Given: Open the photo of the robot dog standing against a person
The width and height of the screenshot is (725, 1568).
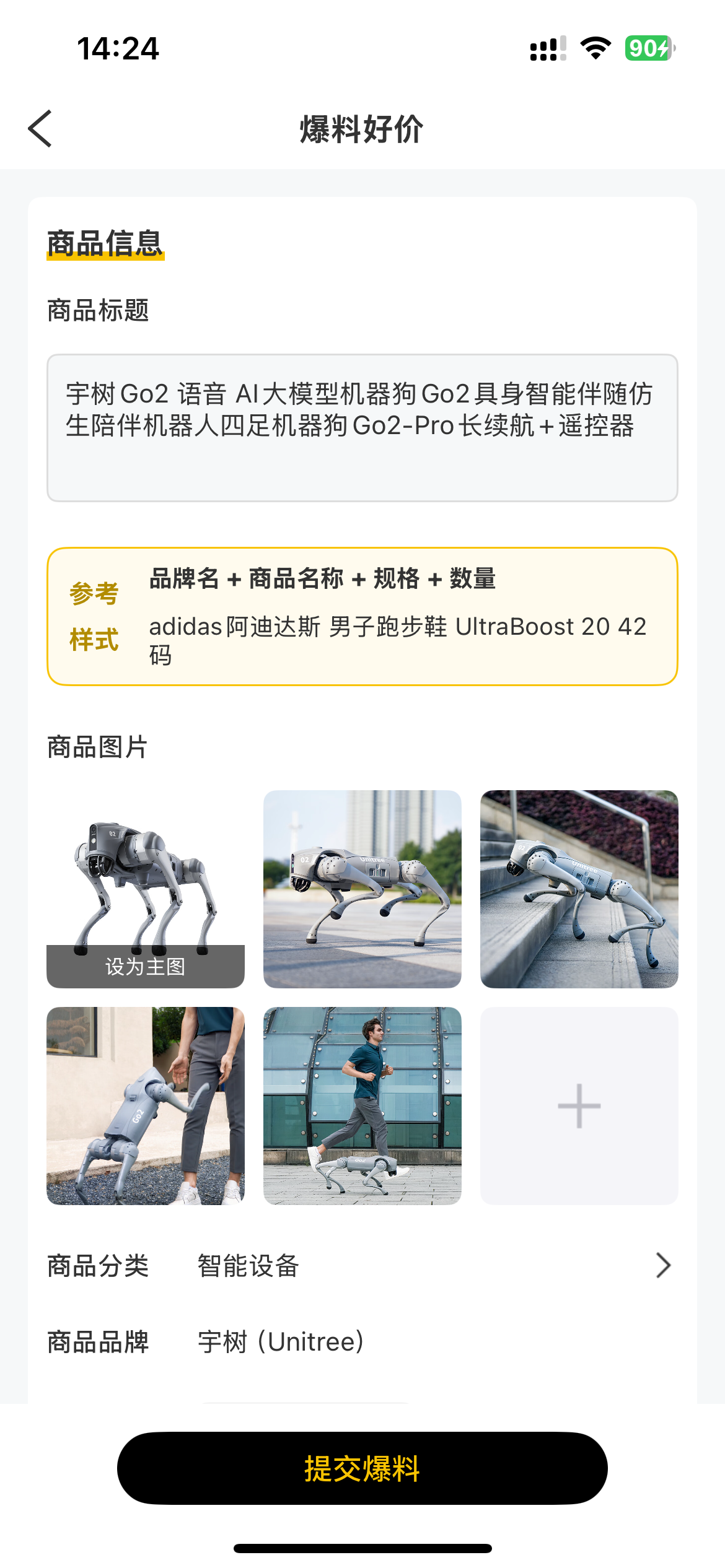Looking at the screenshot, I should [145, 1105].
